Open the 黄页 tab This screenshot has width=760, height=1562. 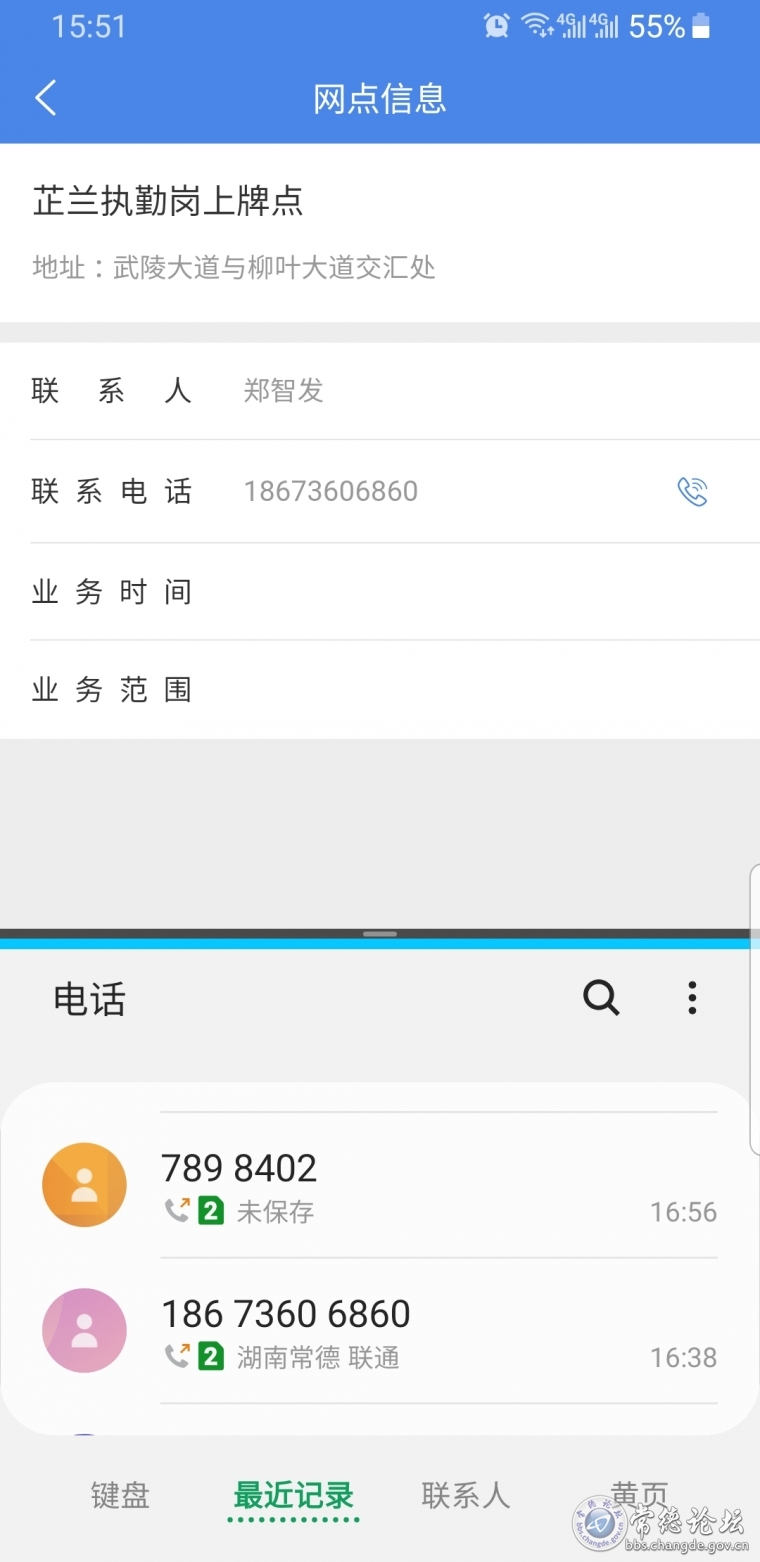(638, 1494)
